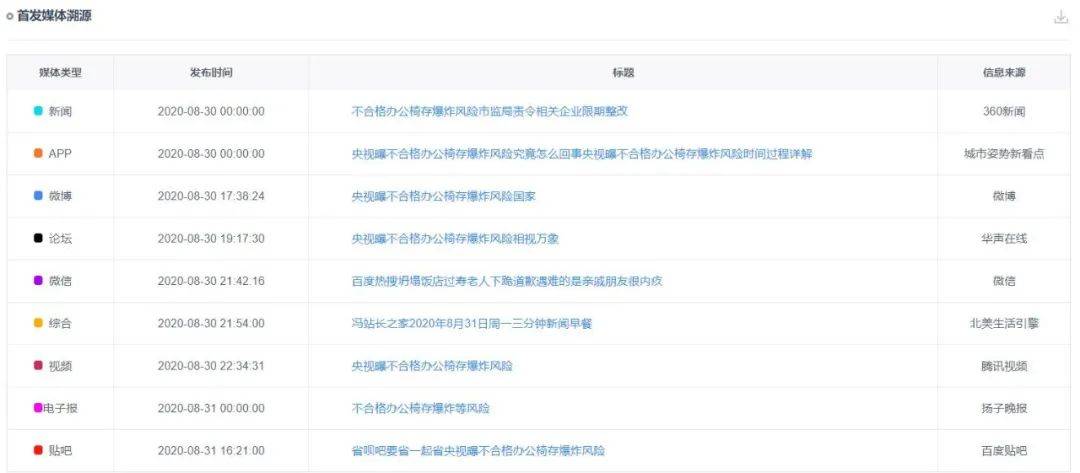Screen dimensions: 1080x473
Task: Open the 腾讯视频 video 央视曝不合格办公椅存爆炸风险
Action: (x=432, y=366)
